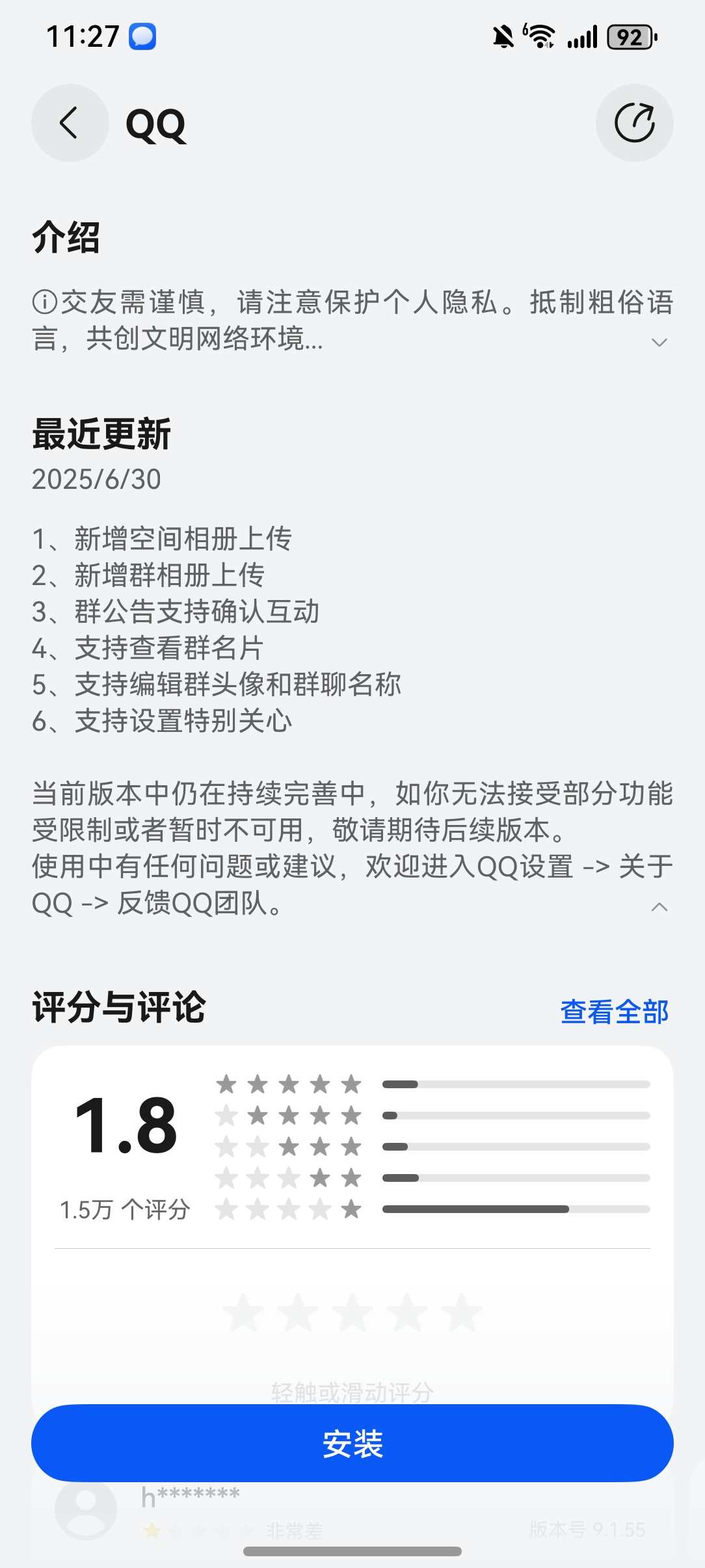Collapse the 最近更新 details
Viewport: 705px width, 1568px height.
coord(659,907)
